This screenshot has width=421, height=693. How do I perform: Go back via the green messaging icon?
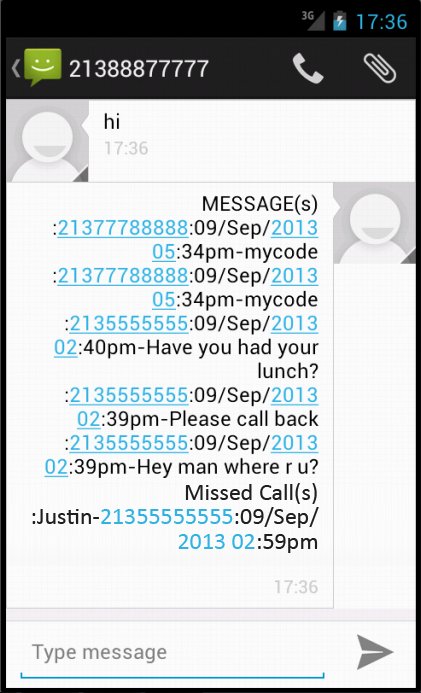[x=37, y=68]
